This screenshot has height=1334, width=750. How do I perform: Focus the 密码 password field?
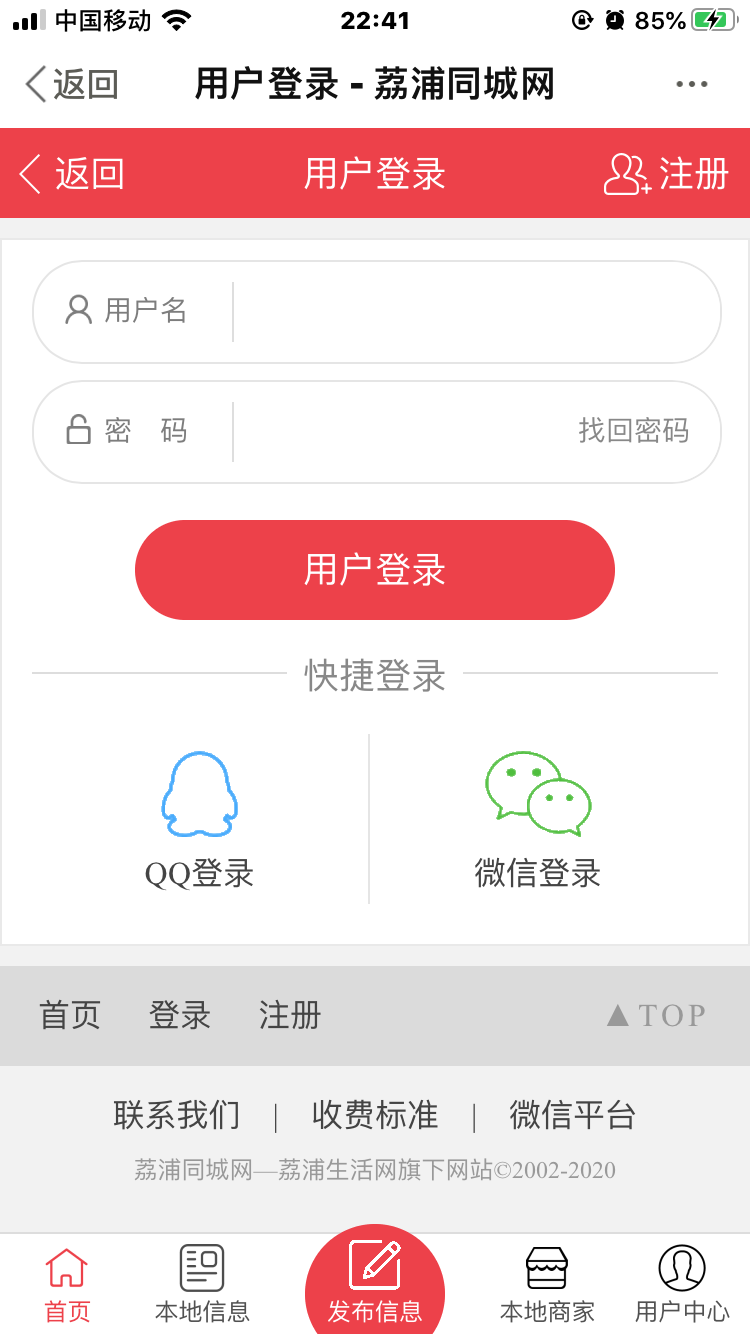[400, 431]
